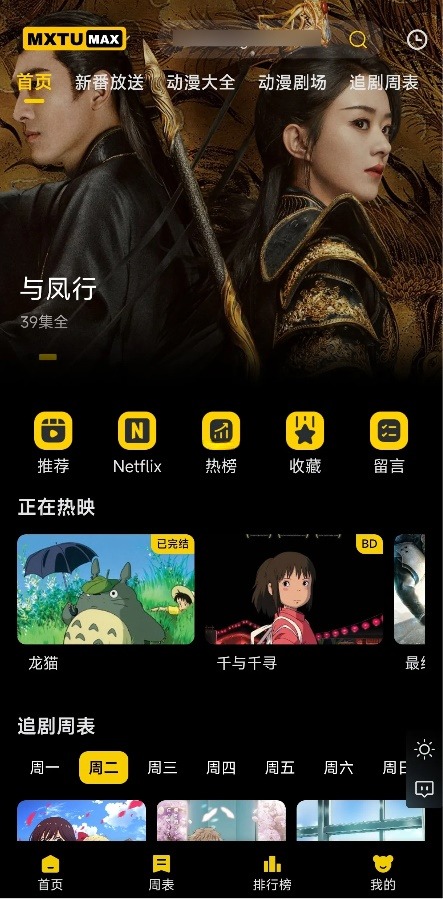Open the 推荐 shortcut
The image size is (443, 899).
point(53,443)
